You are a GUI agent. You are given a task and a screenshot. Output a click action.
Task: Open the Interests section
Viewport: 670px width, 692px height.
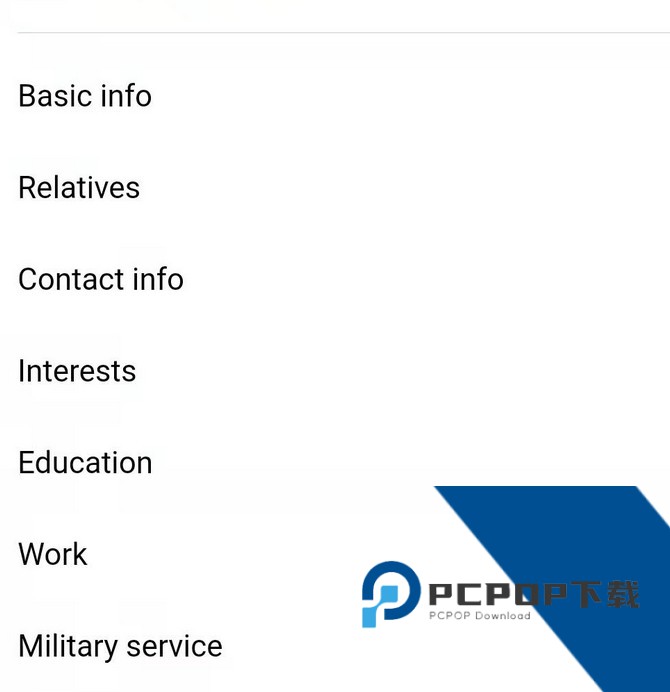coord(77,371)
